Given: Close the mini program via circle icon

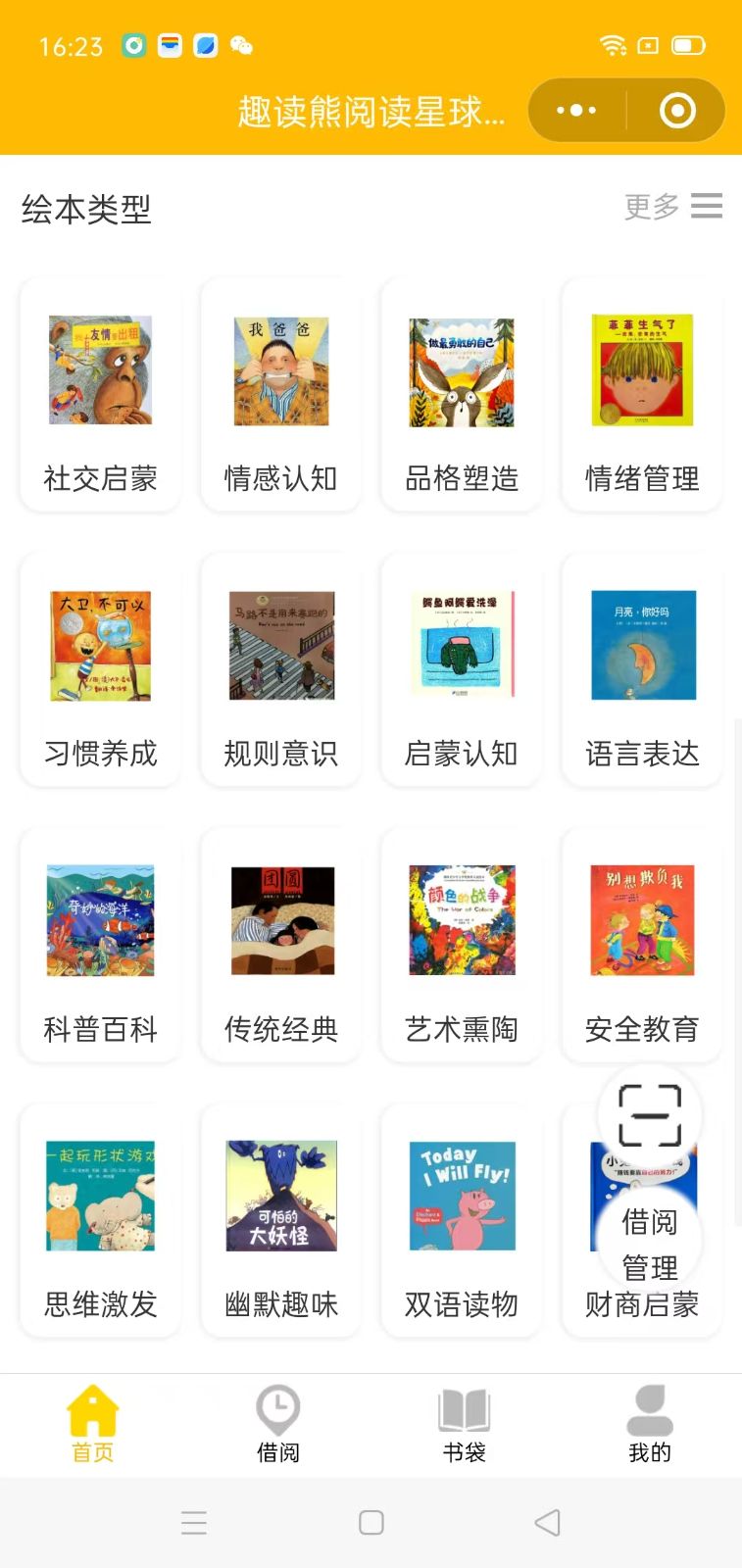Looking at the screenshot, I should pos(677,110).
